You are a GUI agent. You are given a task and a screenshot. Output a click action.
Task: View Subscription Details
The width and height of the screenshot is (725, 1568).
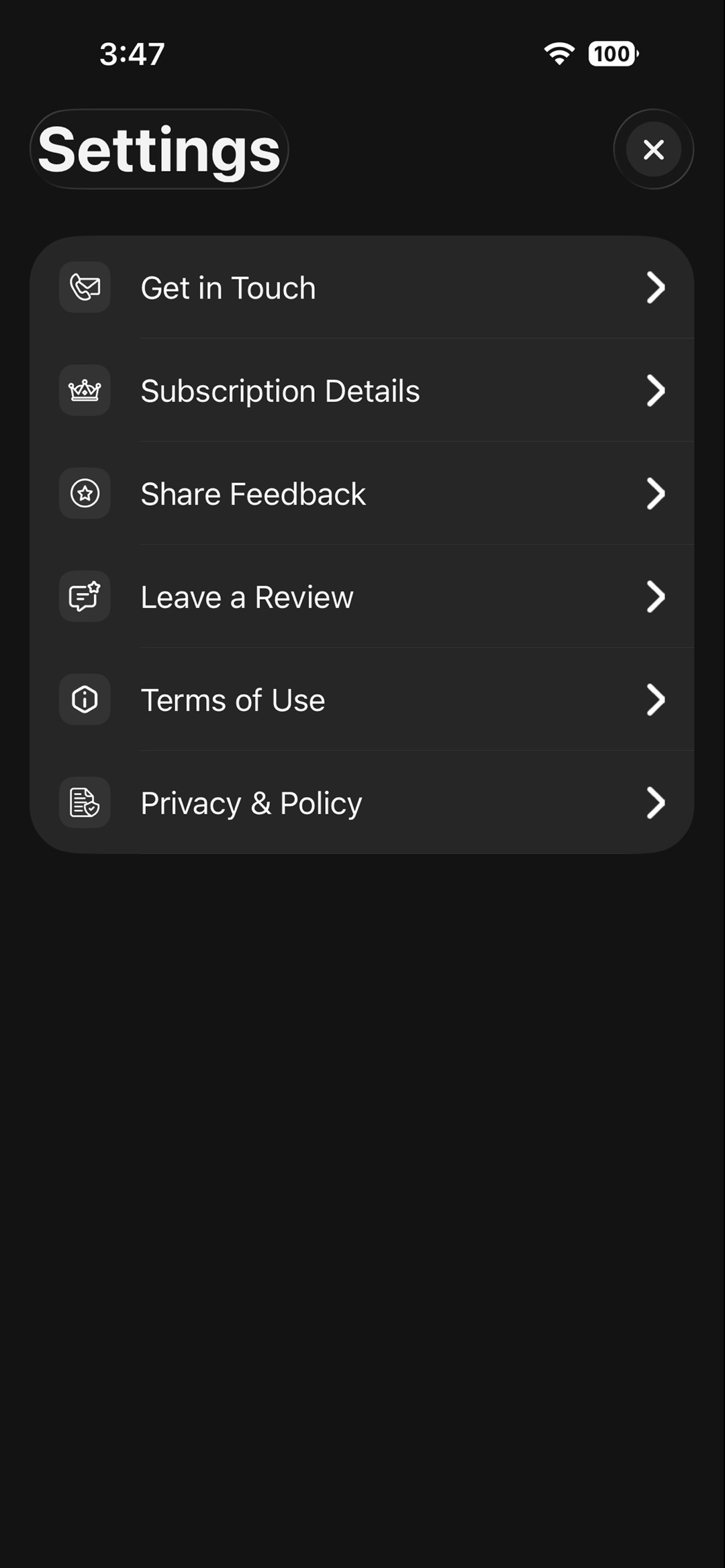362,390
